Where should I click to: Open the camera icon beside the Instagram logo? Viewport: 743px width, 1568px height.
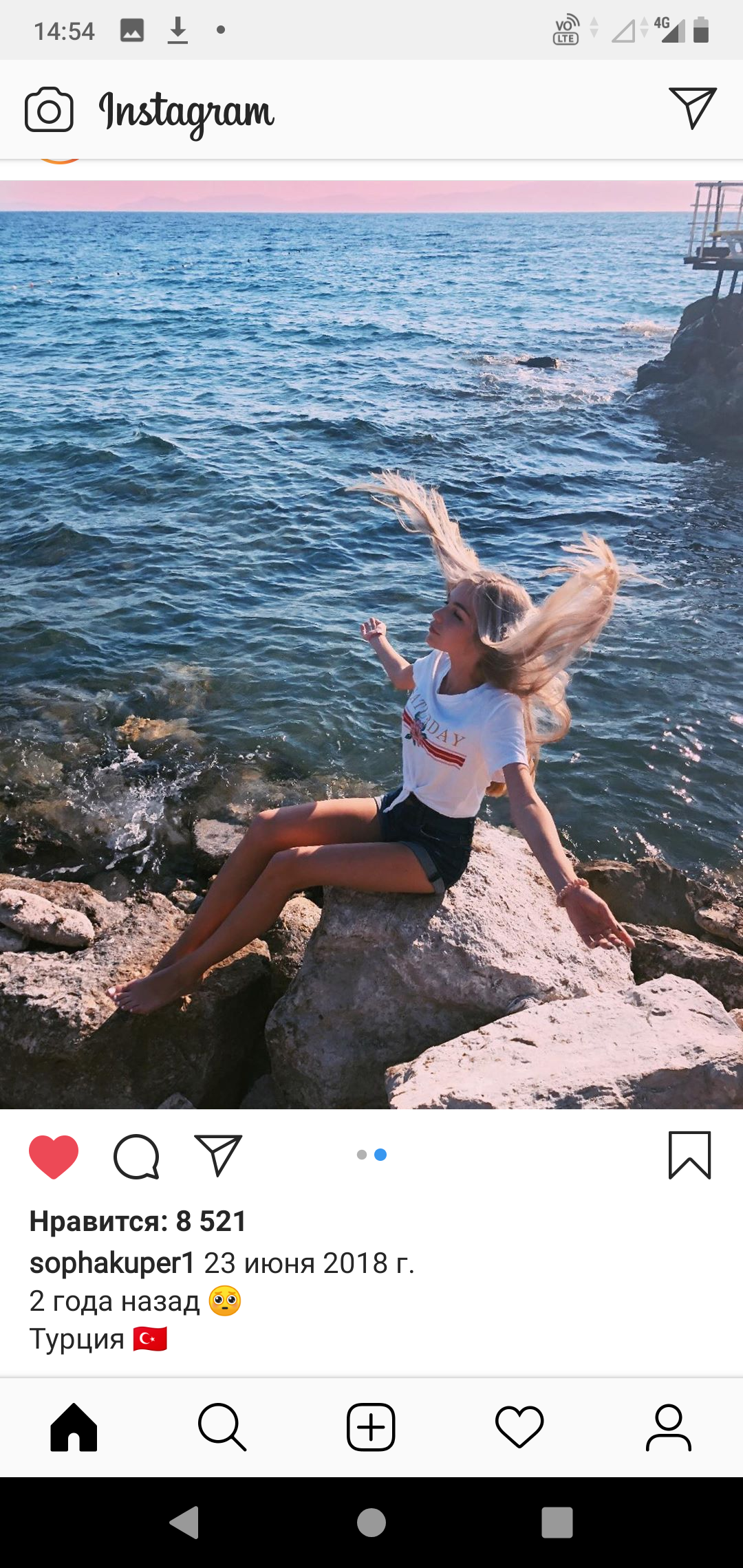49,110
